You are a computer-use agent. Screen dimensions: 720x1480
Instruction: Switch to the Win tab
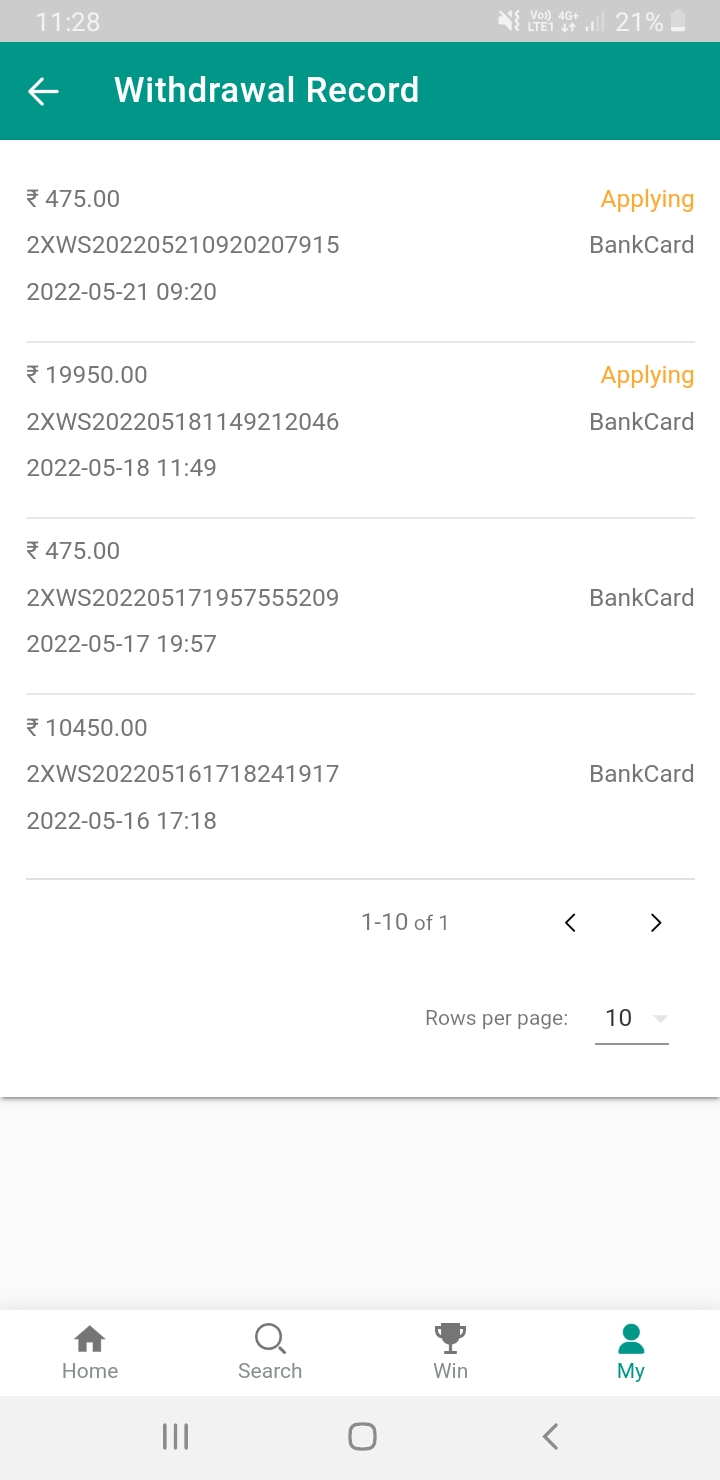(450, 1352)
